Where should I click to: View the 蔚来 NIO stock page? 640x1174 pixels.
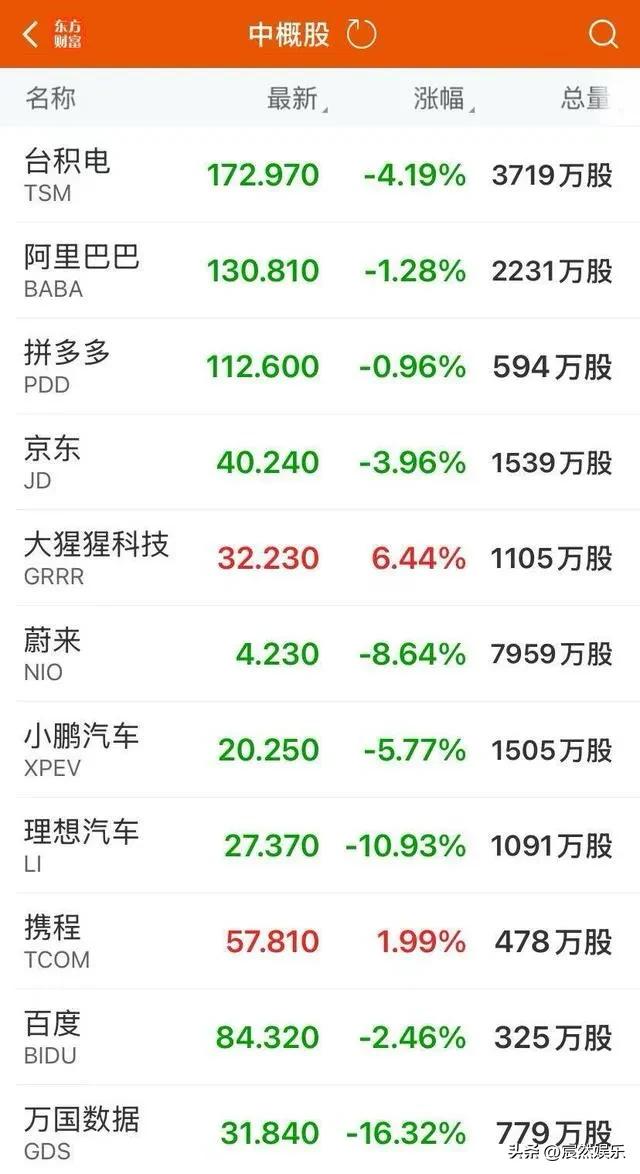click(320, 654)
